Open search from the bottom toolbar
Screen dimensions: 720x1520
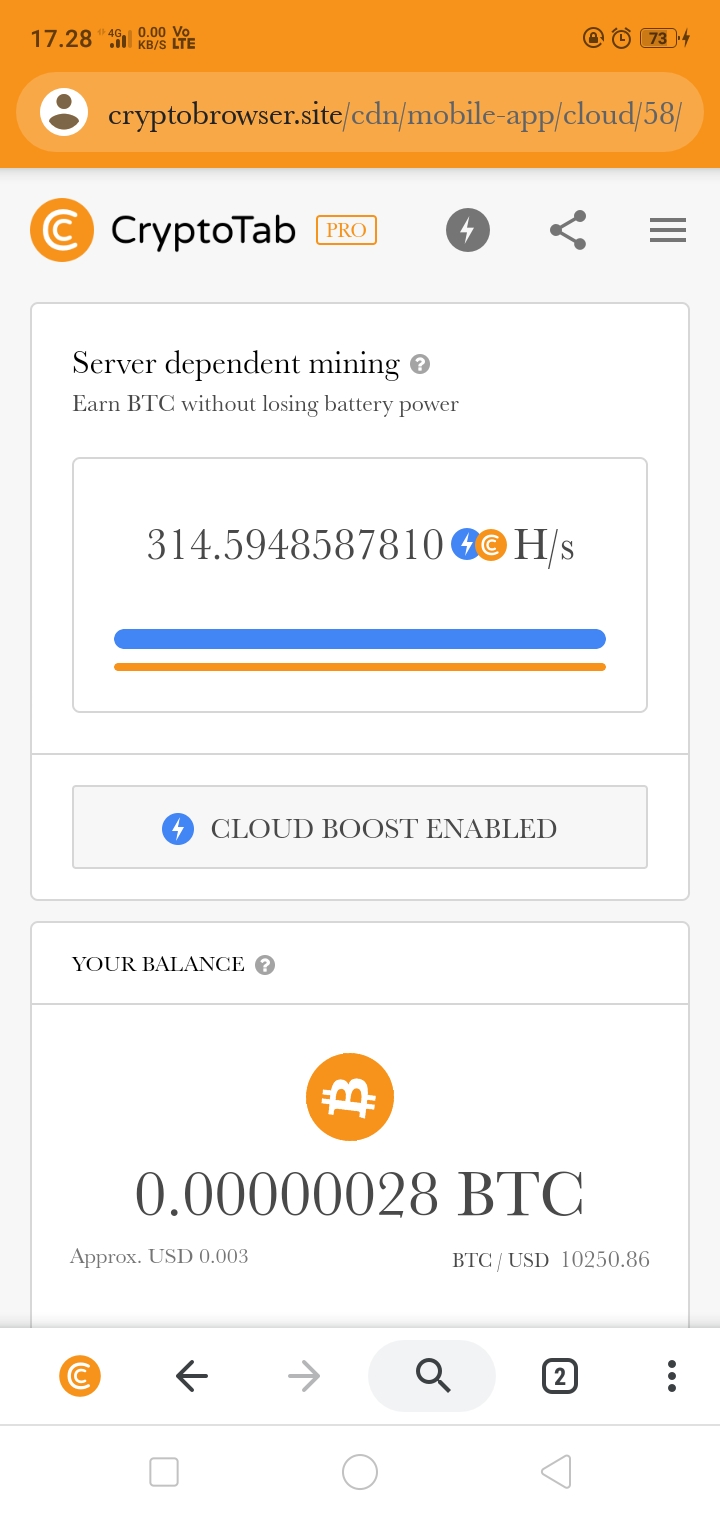pos(432,1377)
